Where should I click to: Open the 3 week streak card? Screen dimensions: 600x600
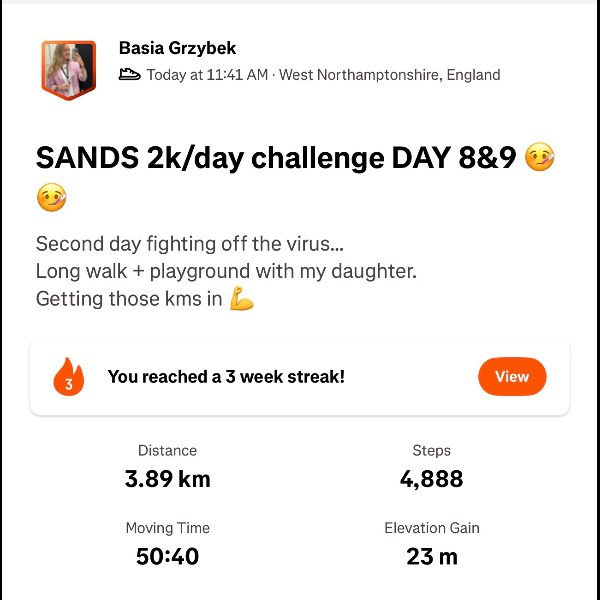[250, 377]
